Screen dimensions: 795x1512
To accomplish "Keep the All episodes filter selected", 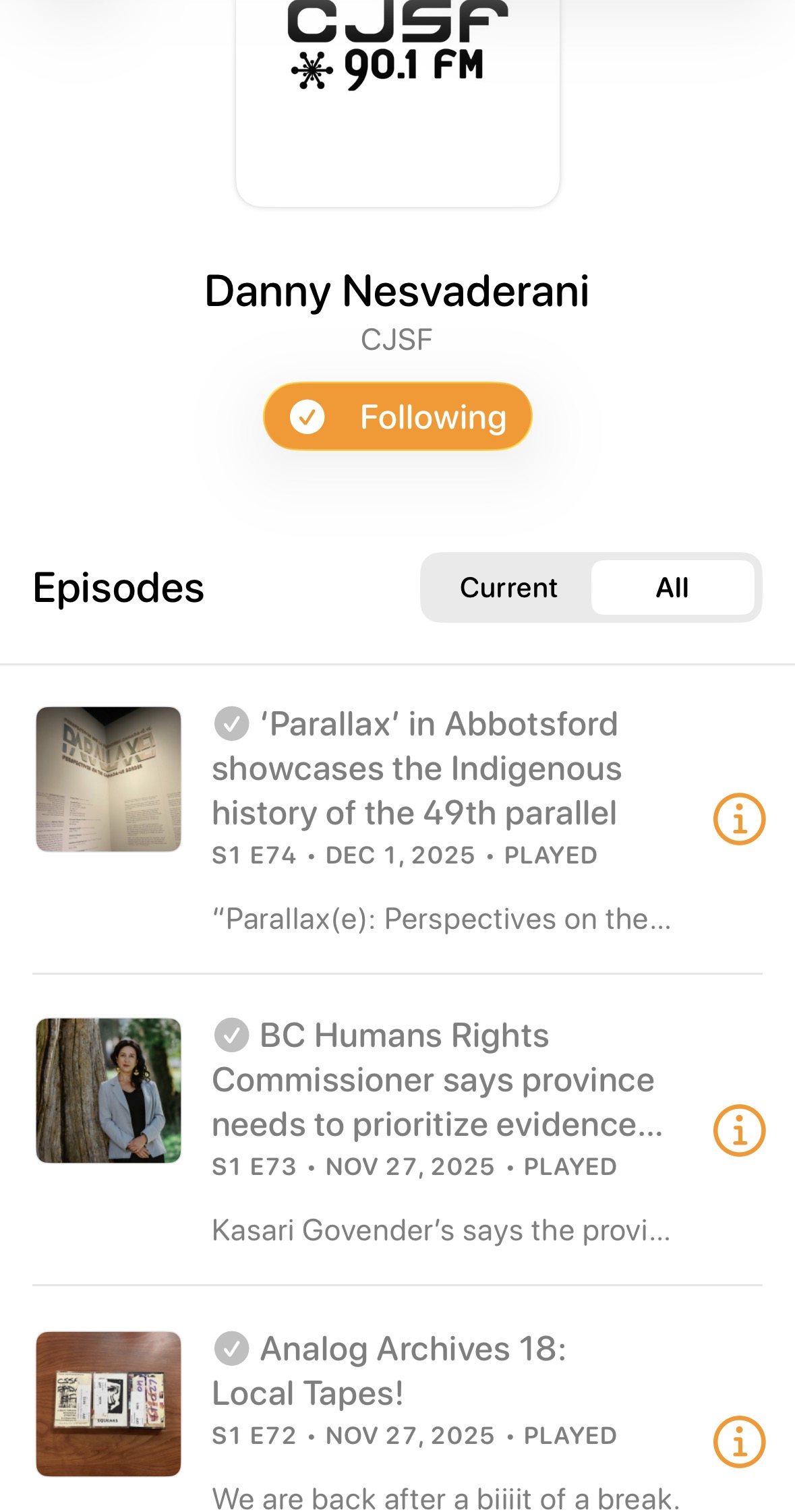I will click(672, 587).
